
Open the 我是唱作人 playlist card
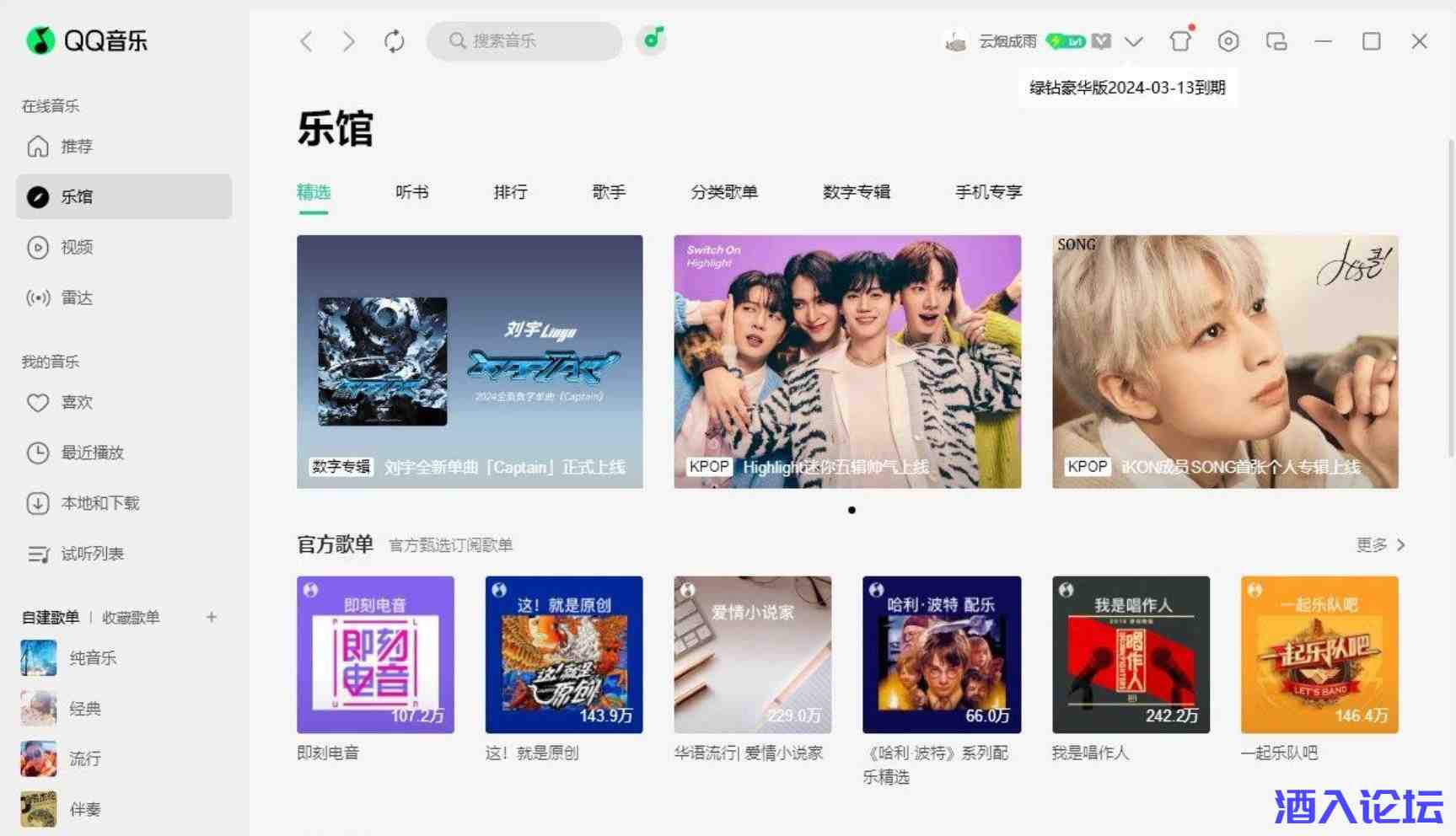pyautogui.click(x=1131, y=655)
